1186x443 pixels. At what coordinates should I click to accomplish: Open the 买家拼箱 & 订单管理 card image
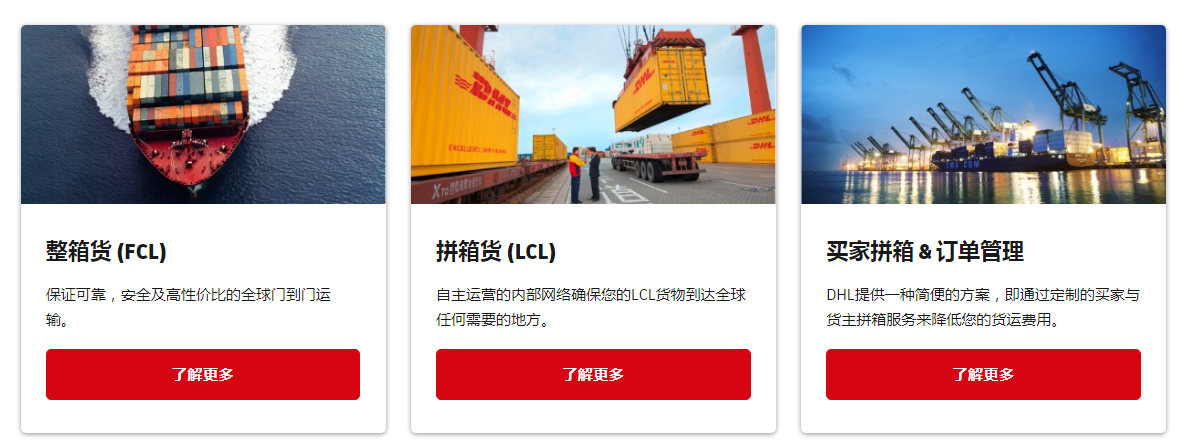click(x=983, y=114)
